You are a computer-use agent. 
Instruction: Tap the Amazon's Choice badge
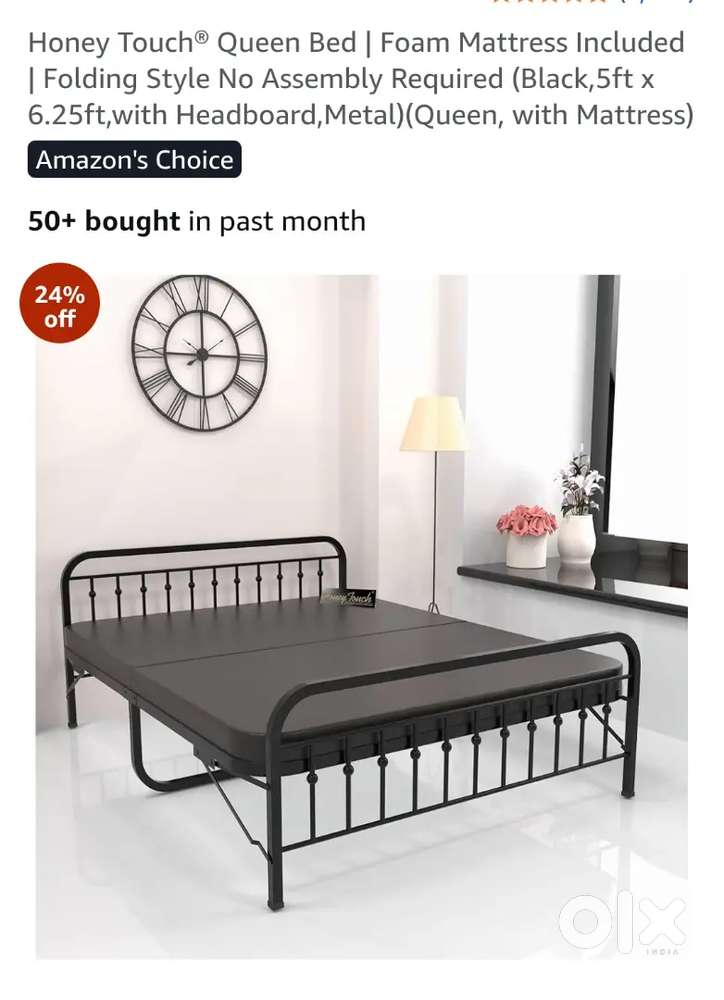[x=135, y=160]
